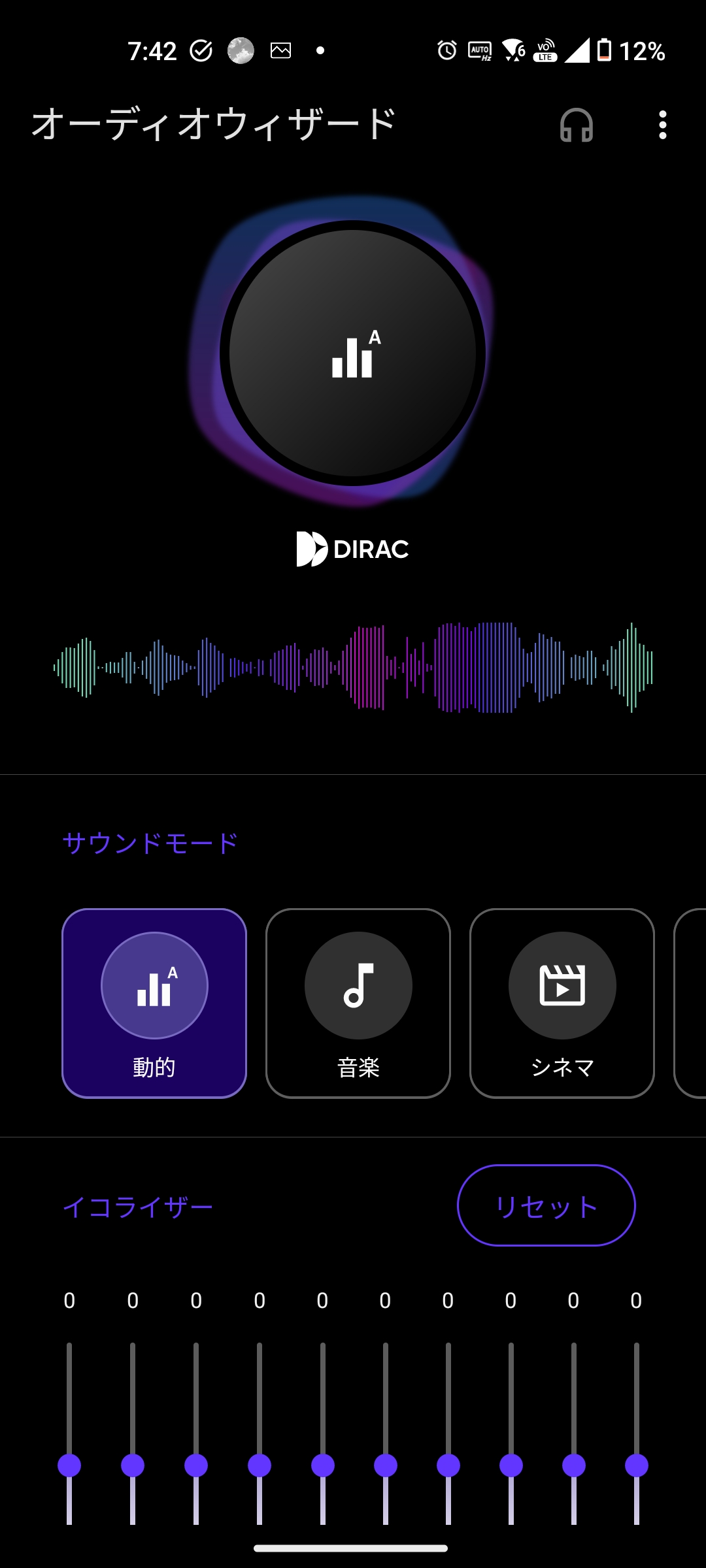Tap the first equalizer band slider
The width and height of the screenshot is (706, 1568).
coord(69,1465)
